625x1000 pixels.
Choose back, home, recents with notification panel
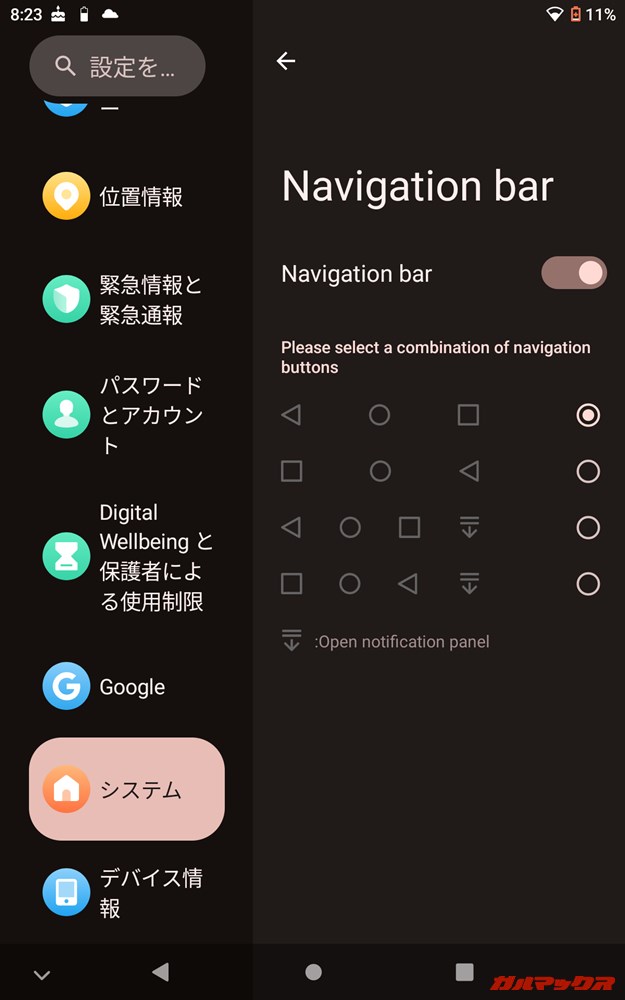(x=588, y=527)
